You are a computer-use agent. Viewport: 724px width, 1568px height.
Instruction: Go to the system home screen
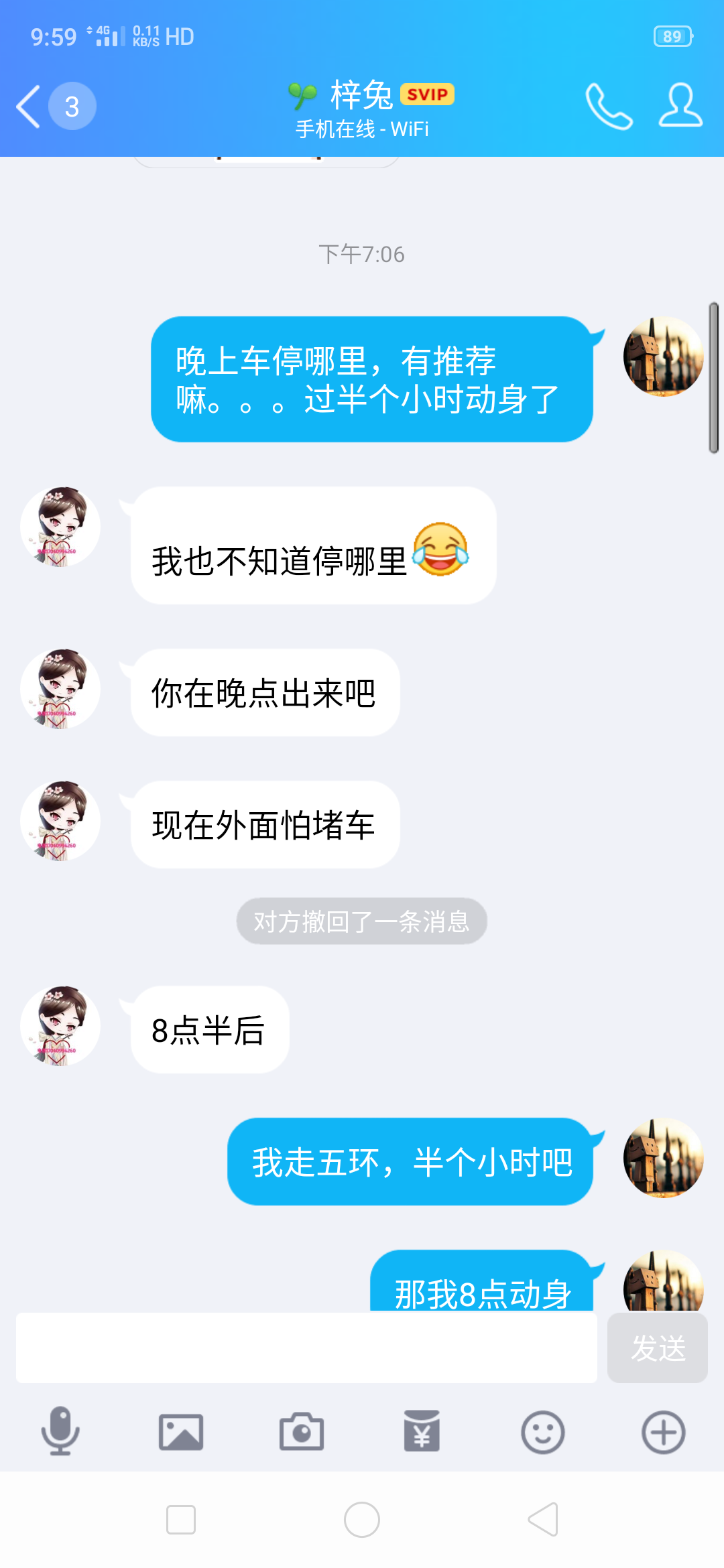pos(362,1520)
